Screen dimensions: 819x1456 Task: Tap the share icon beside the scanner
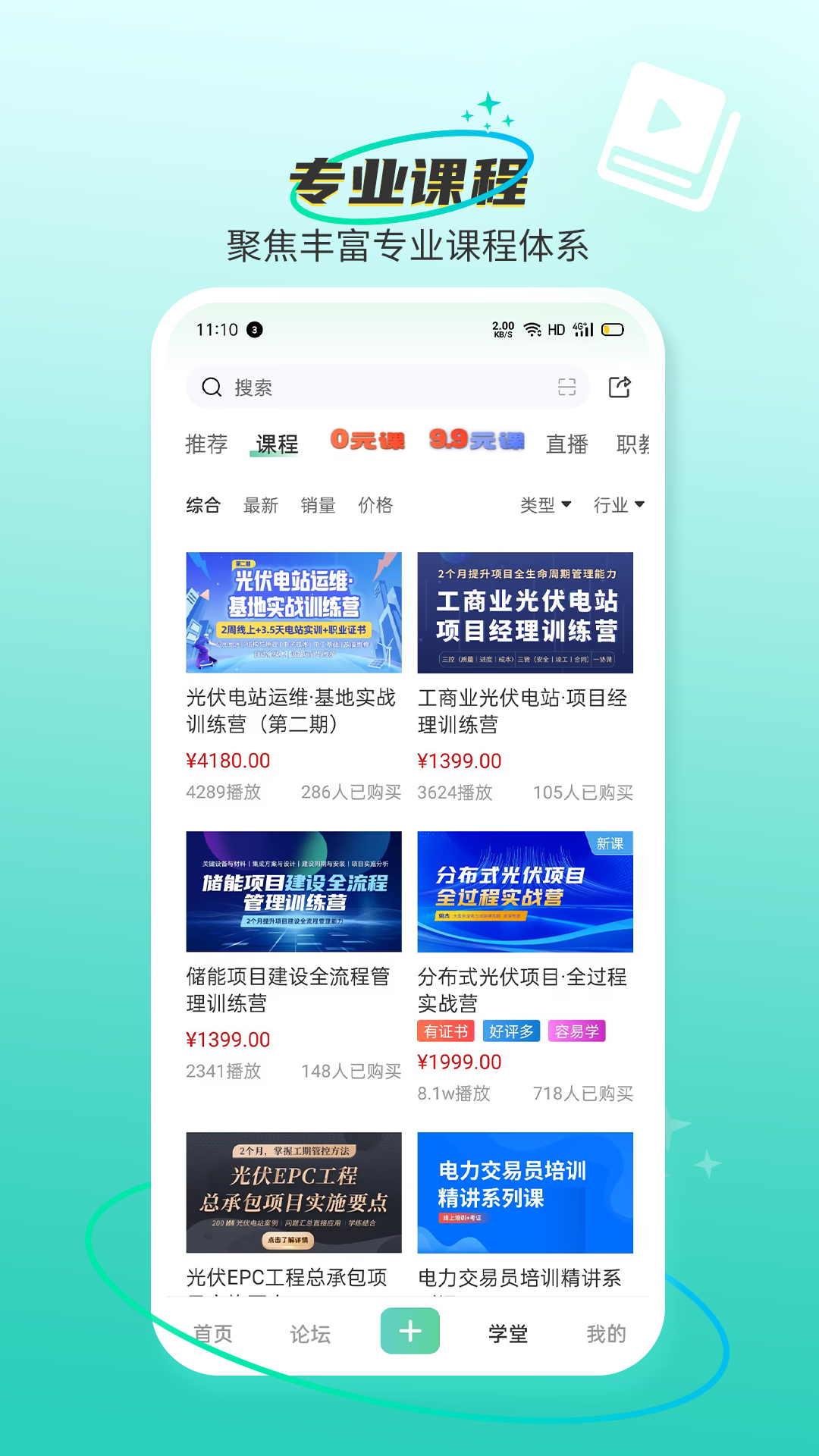(x=620, y=388)
